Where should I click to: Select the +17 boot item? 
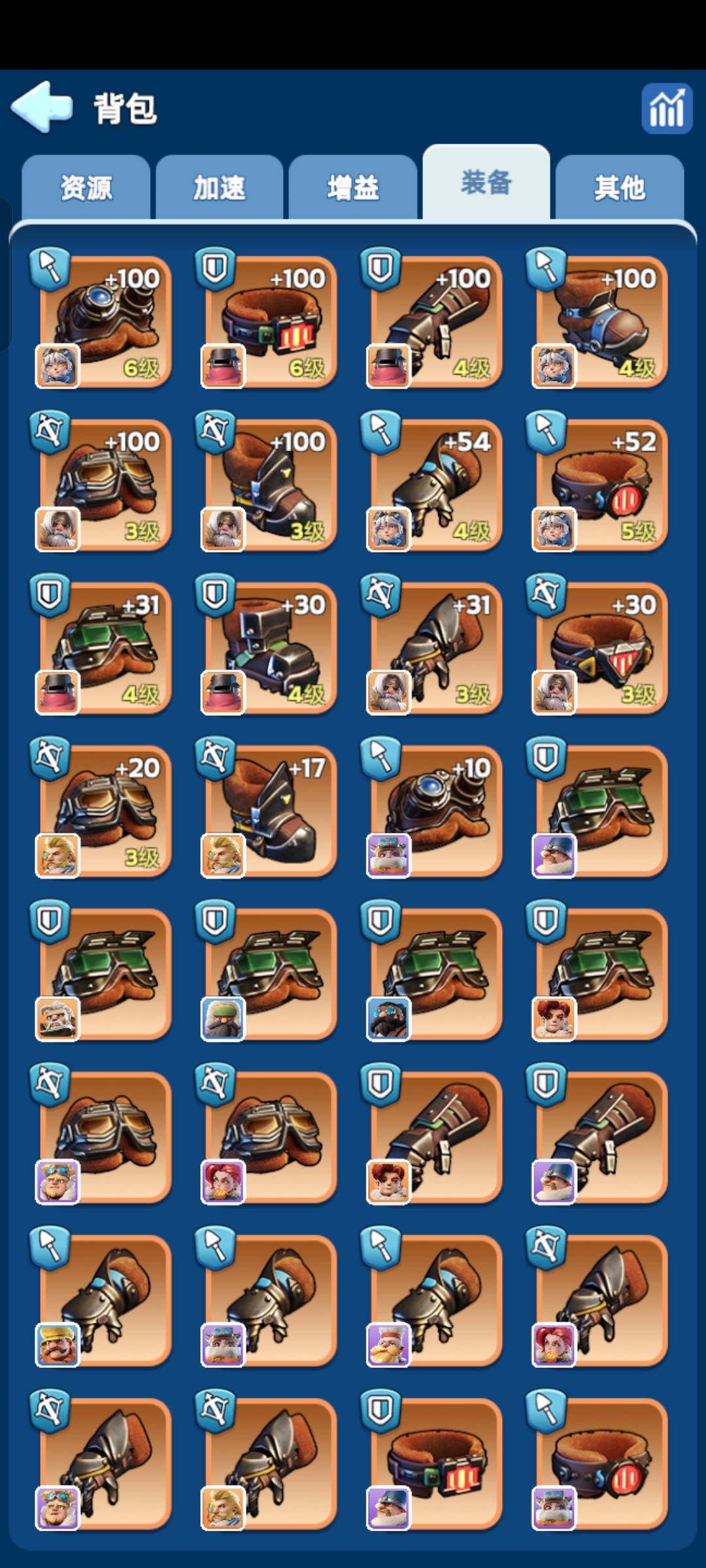pos(270,811)
